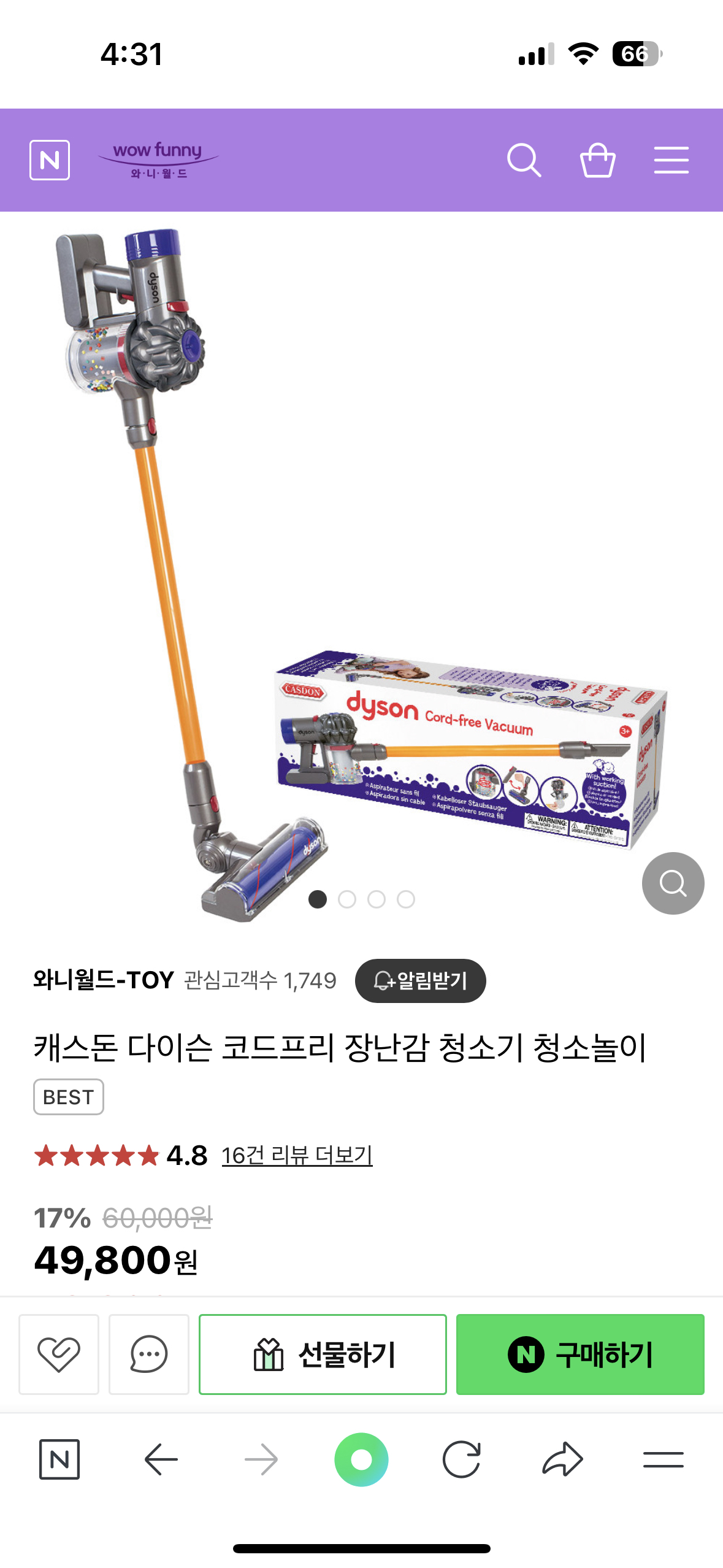
Task: Tap the 알림받기 notification button
Action: (420, 980)
